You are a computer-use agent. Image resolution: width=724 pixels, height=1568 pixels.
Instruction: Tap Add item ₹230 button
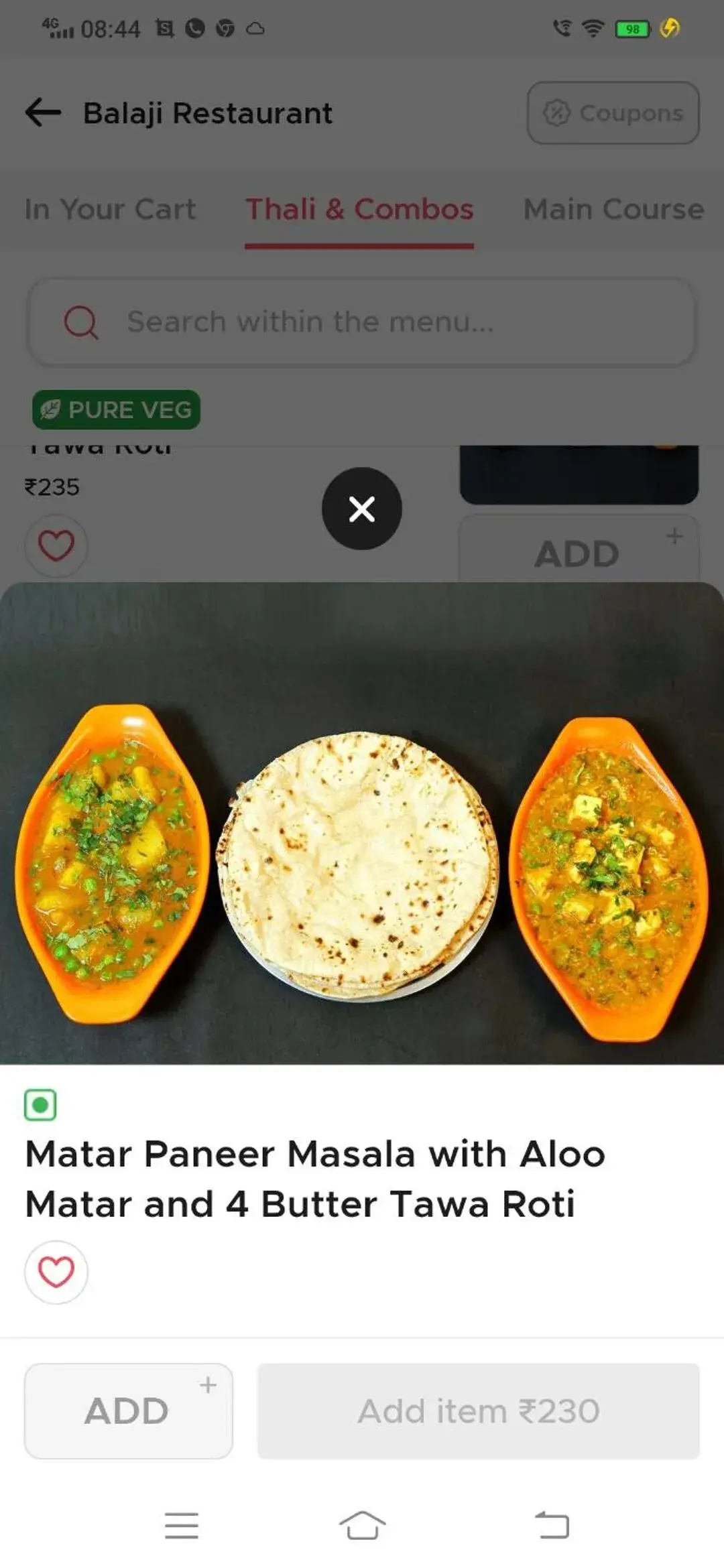coord(478,1411)
